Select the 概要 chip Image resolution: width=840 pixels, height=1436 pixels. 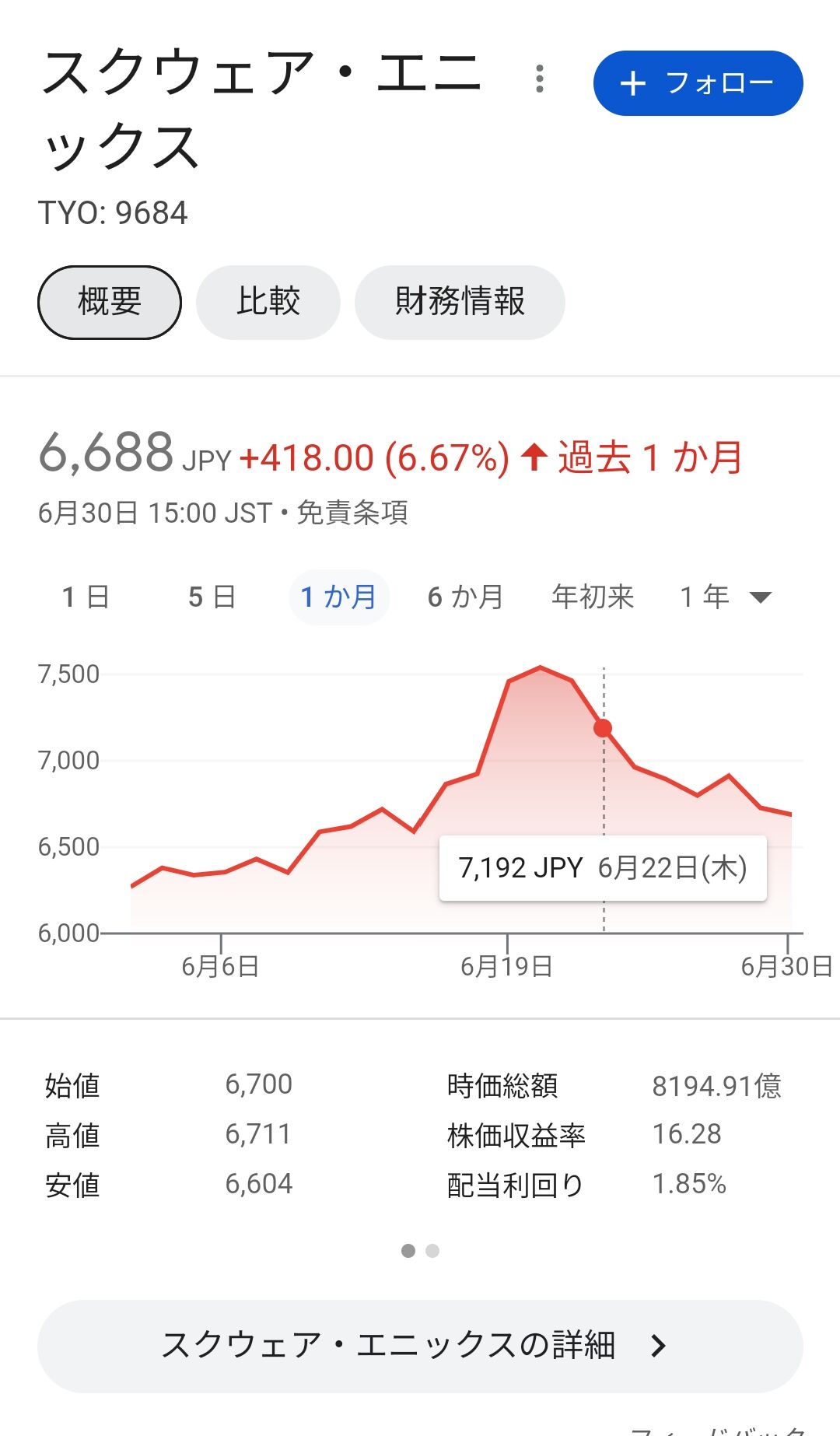[x=110, y=302]
